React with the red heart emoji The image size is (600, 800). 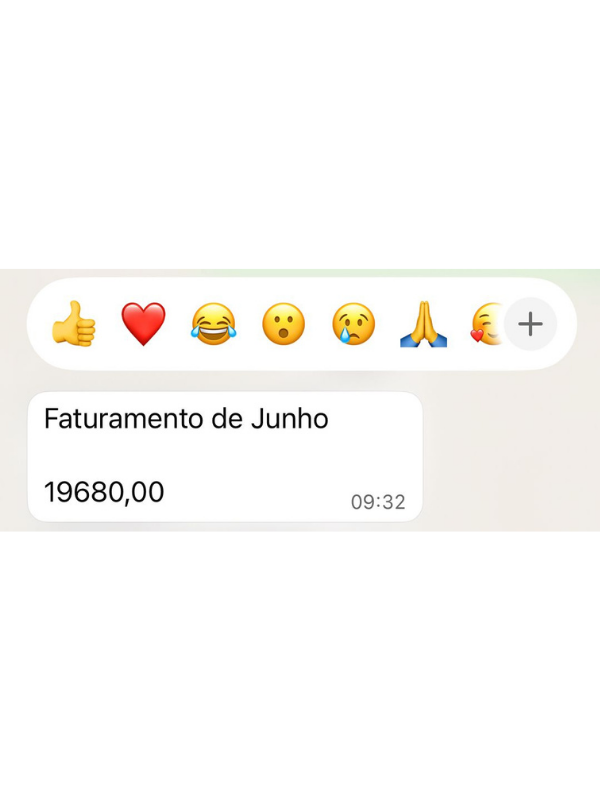tap(143, 325)
